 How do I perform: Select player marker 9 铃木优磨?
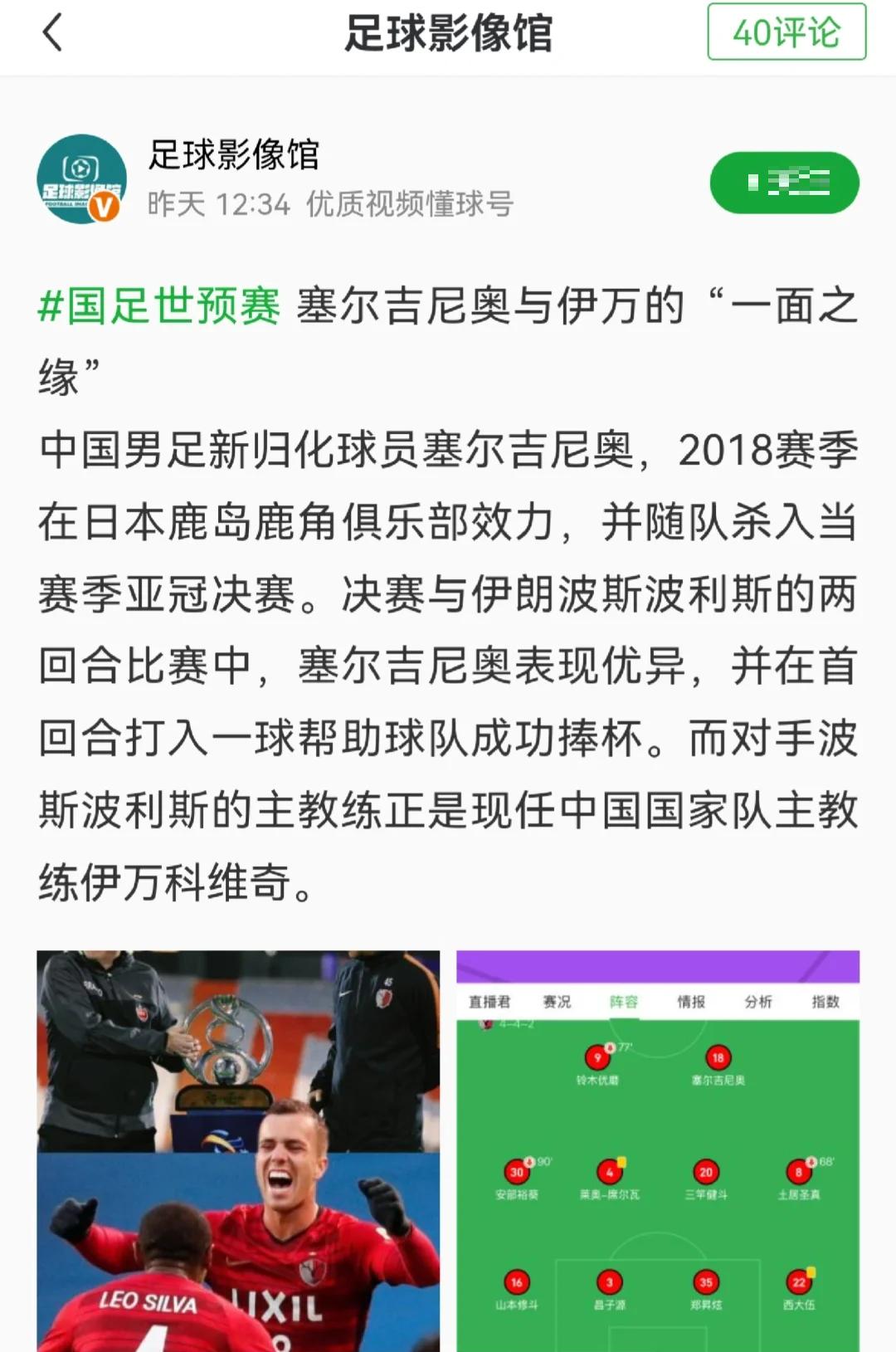pyautogui.click(x=597, y=1057)
